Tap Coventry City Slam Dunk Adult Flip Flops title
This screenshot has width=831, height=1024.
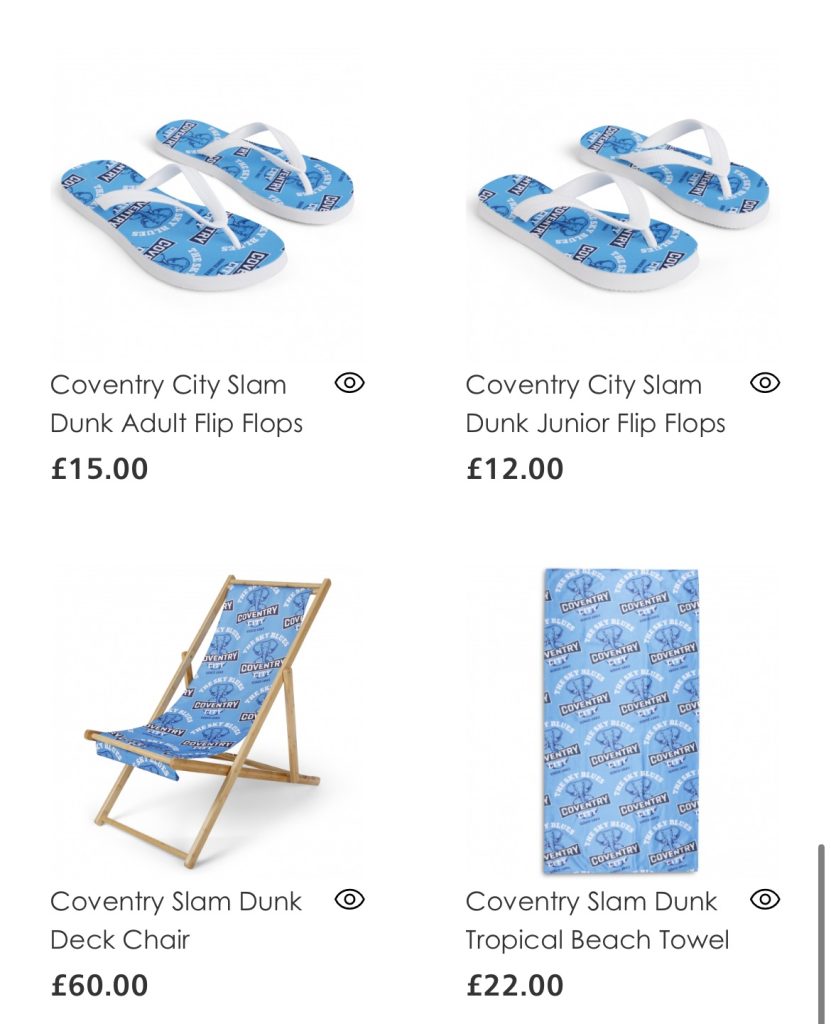[x=176, y=404]
